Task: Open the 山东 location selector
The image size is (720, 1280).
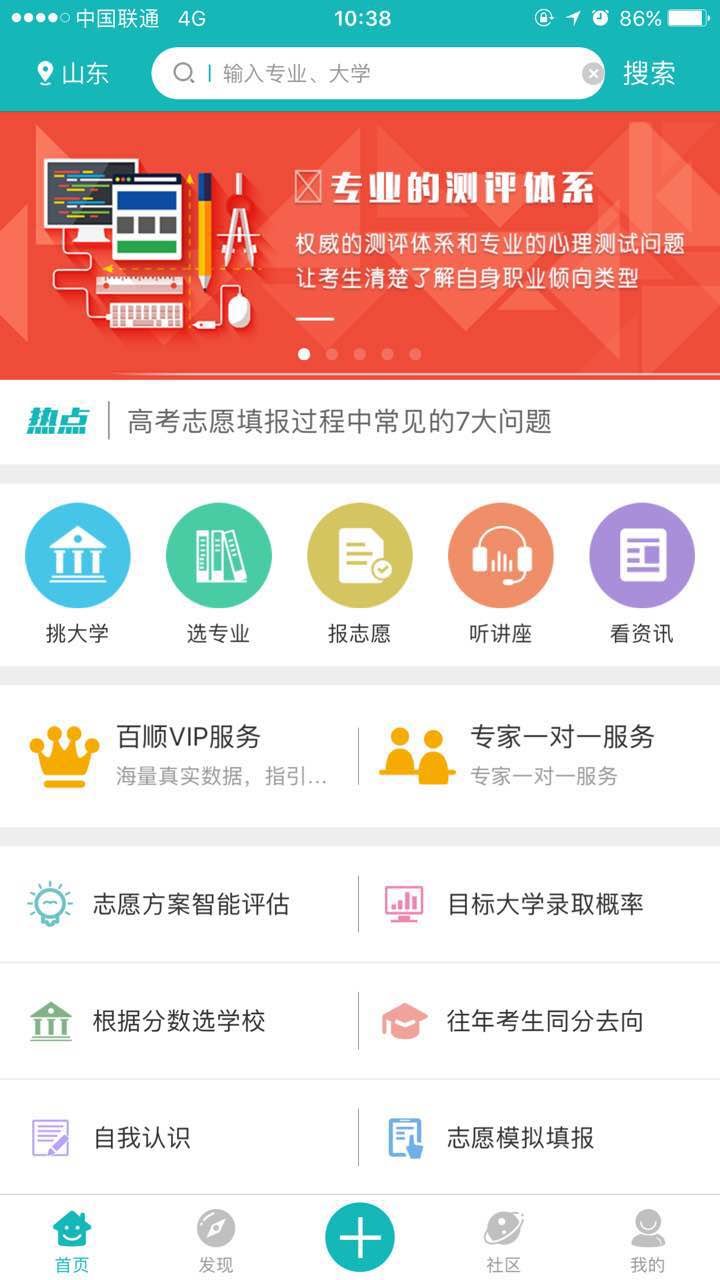Action: [72, 74]
